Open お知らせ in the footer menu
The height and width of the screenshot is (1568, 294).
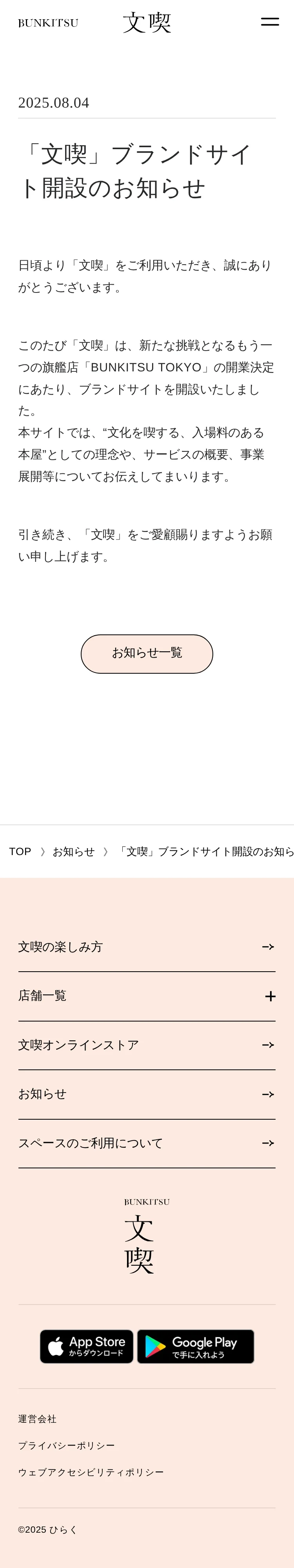pos(146,1094)
